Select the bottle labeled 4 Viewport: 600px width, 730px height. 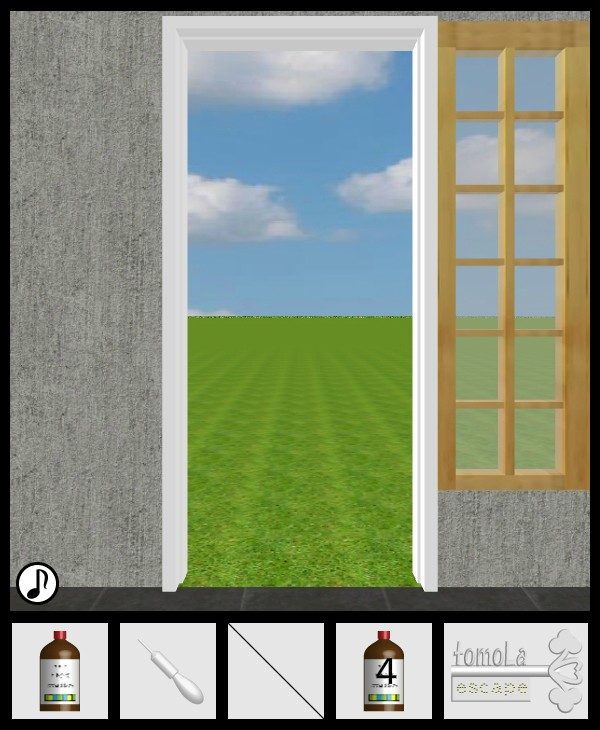point(384,671)
